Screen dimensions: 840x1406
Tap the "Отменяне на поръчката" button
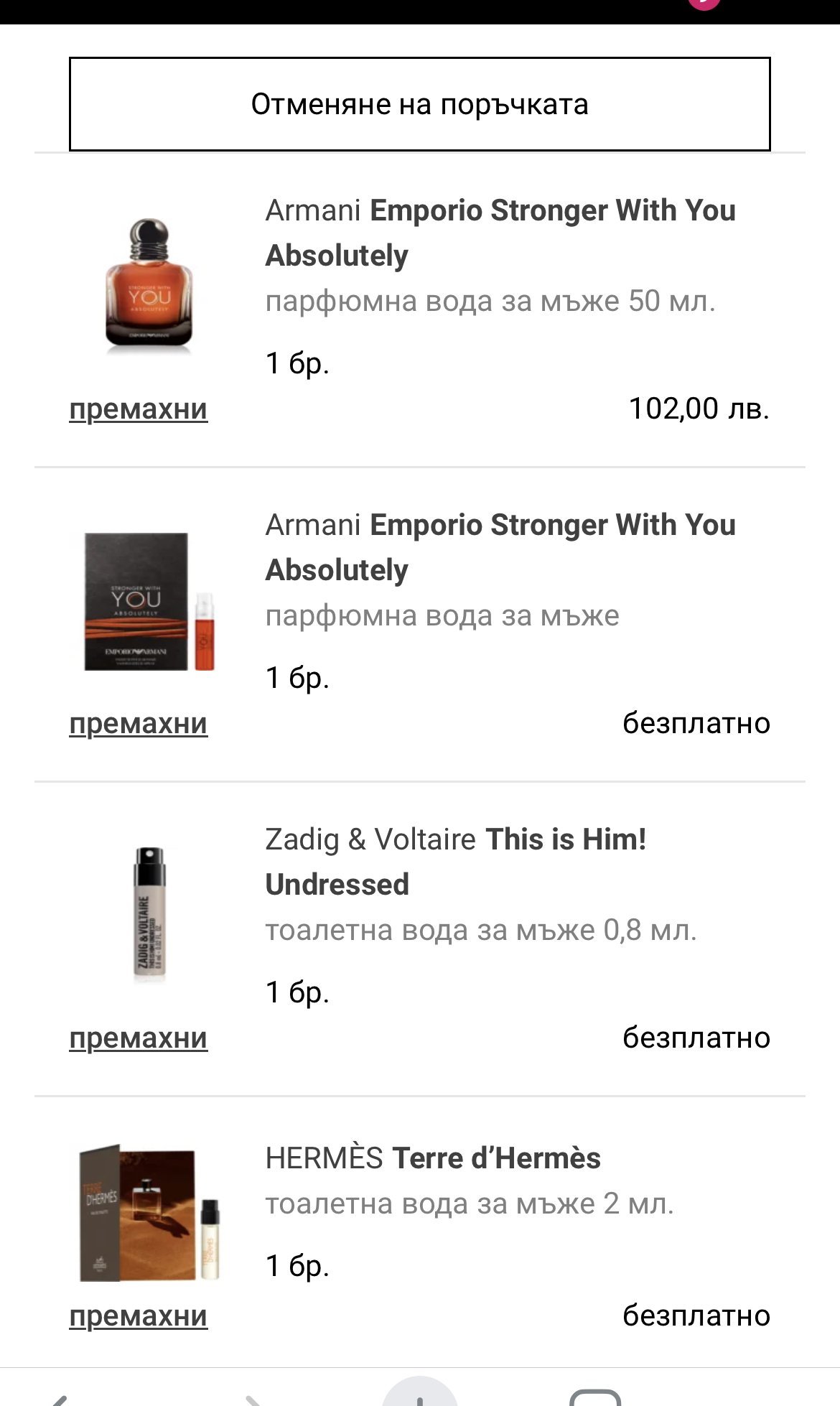(x=419, y=104)
